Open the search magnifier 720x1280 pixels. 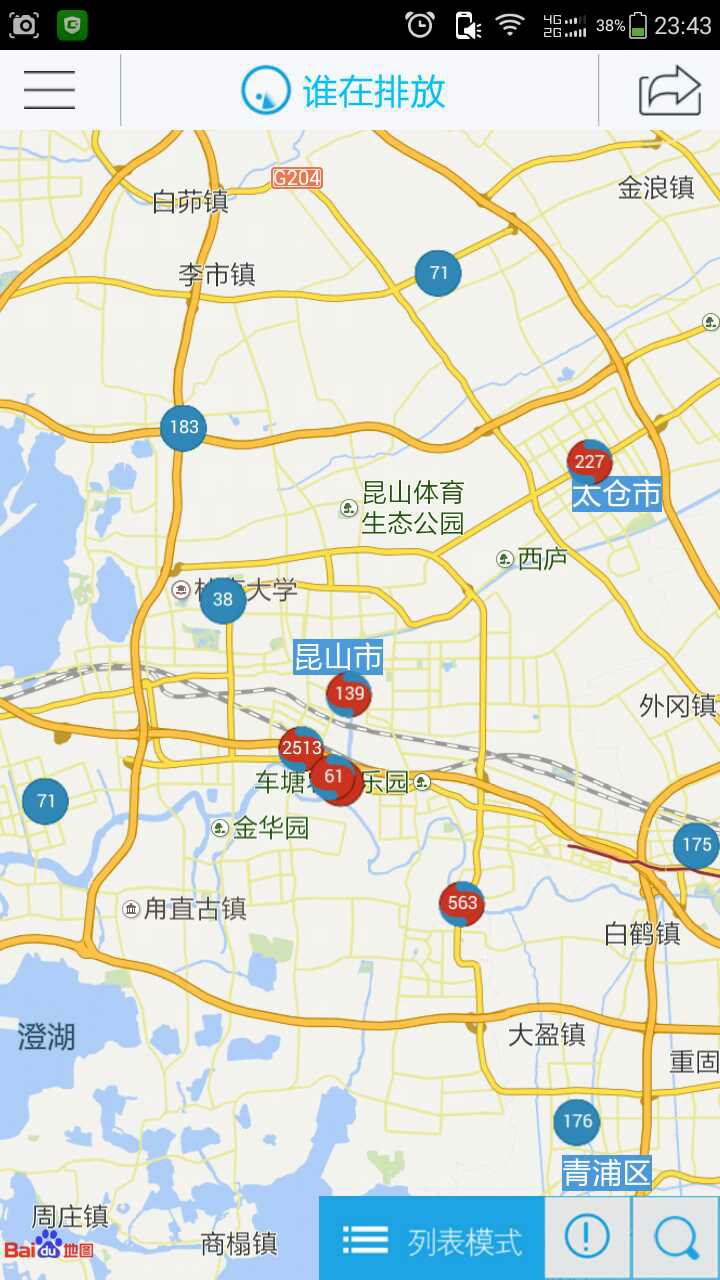pyautogui.click(x=677, y=1239)
